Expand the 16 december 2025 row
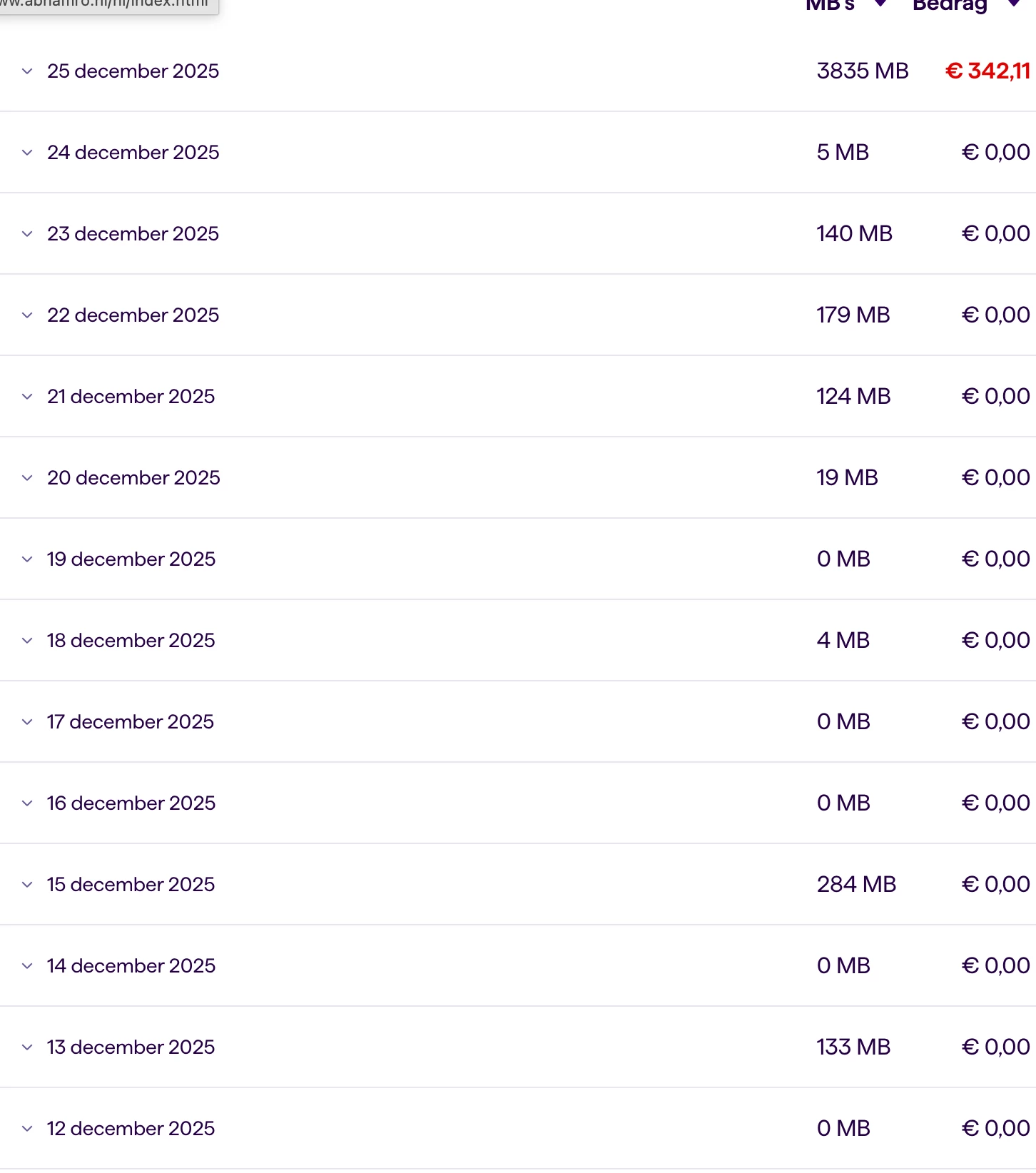 27,803
